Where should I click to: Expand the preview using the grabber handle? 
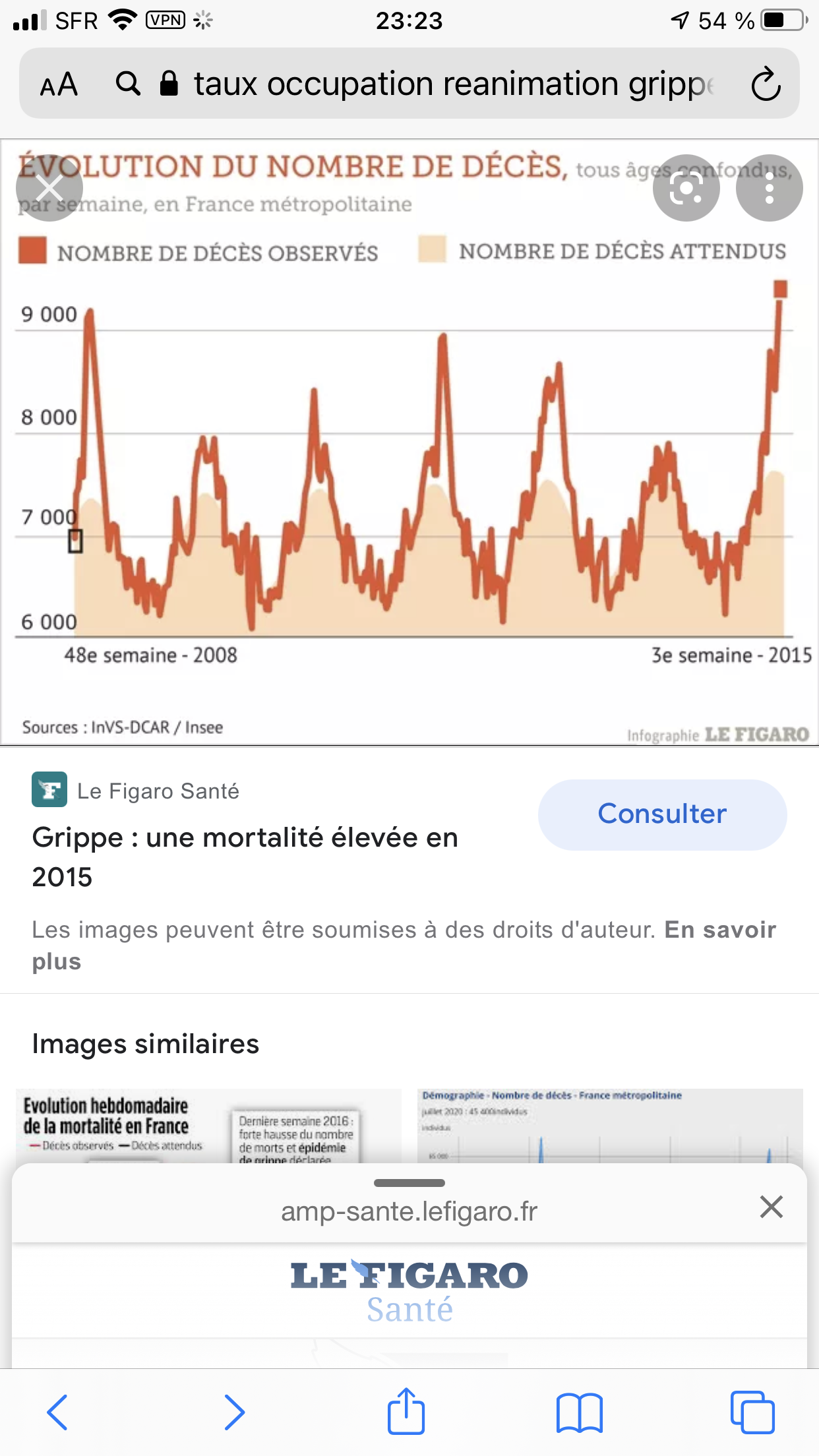coord(409,1183)
